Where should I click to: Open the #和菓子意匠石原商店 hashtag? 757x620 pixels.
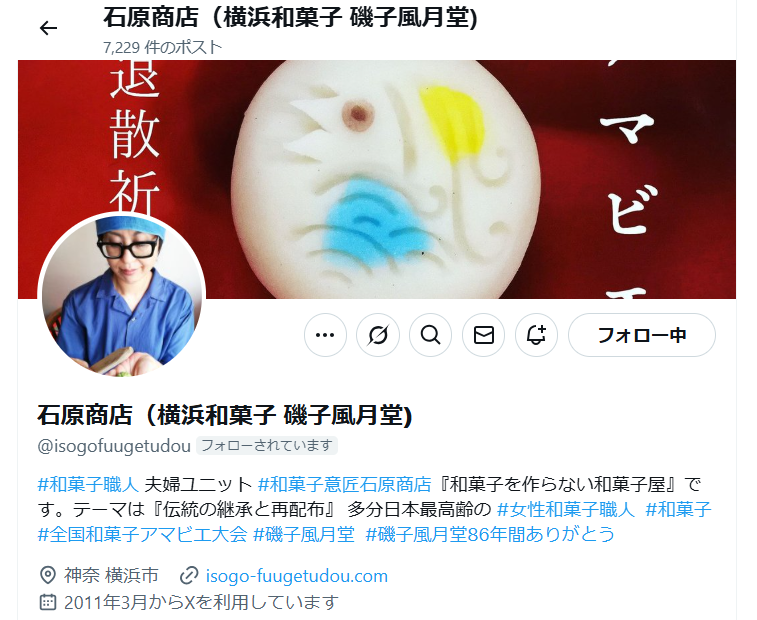coord(344,484)
